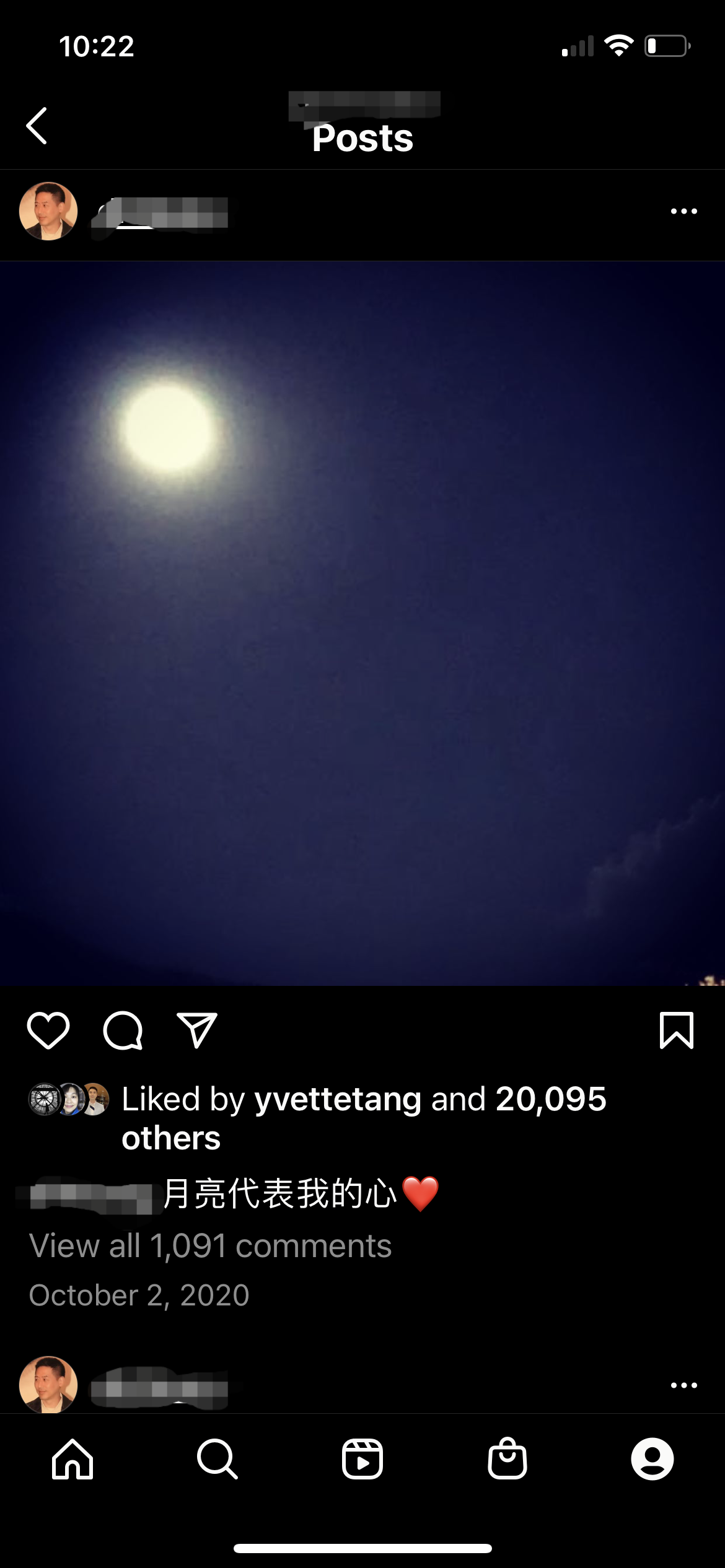Open the moon photo in the post
The width and height of the screenshot is (725, 1568).
coord(362,622)
